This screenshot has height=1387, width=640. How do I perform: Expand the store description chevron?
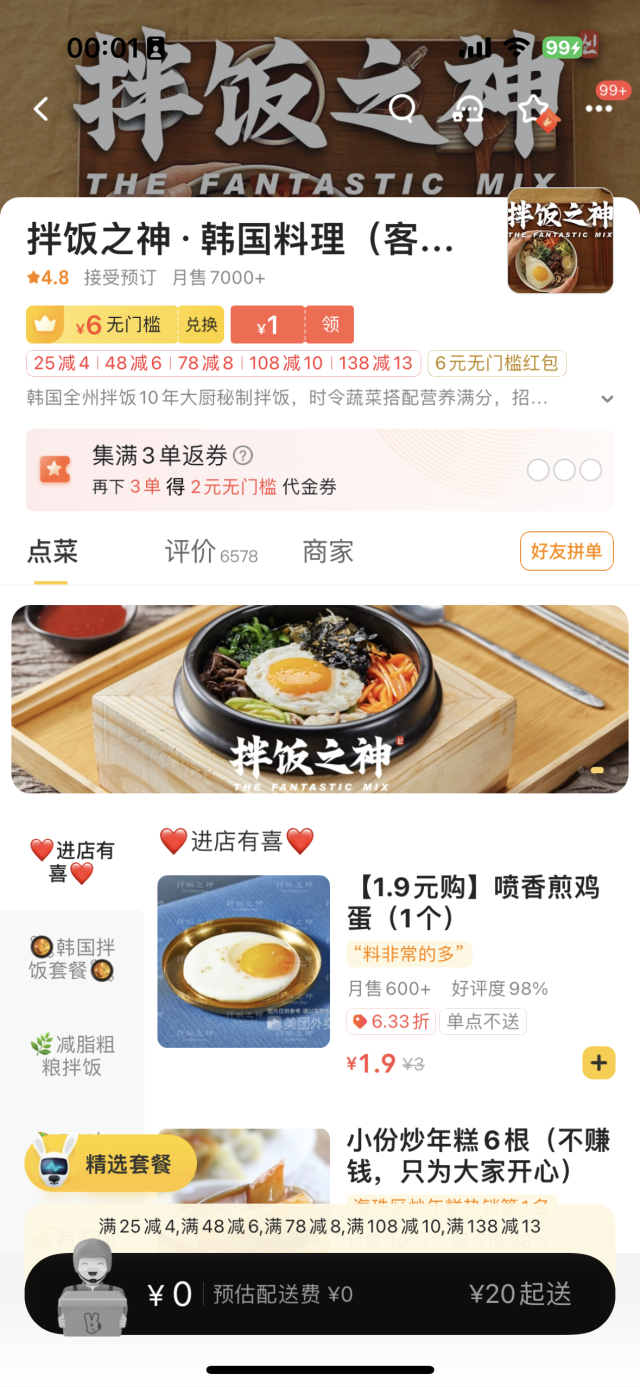tap(607, 398)
